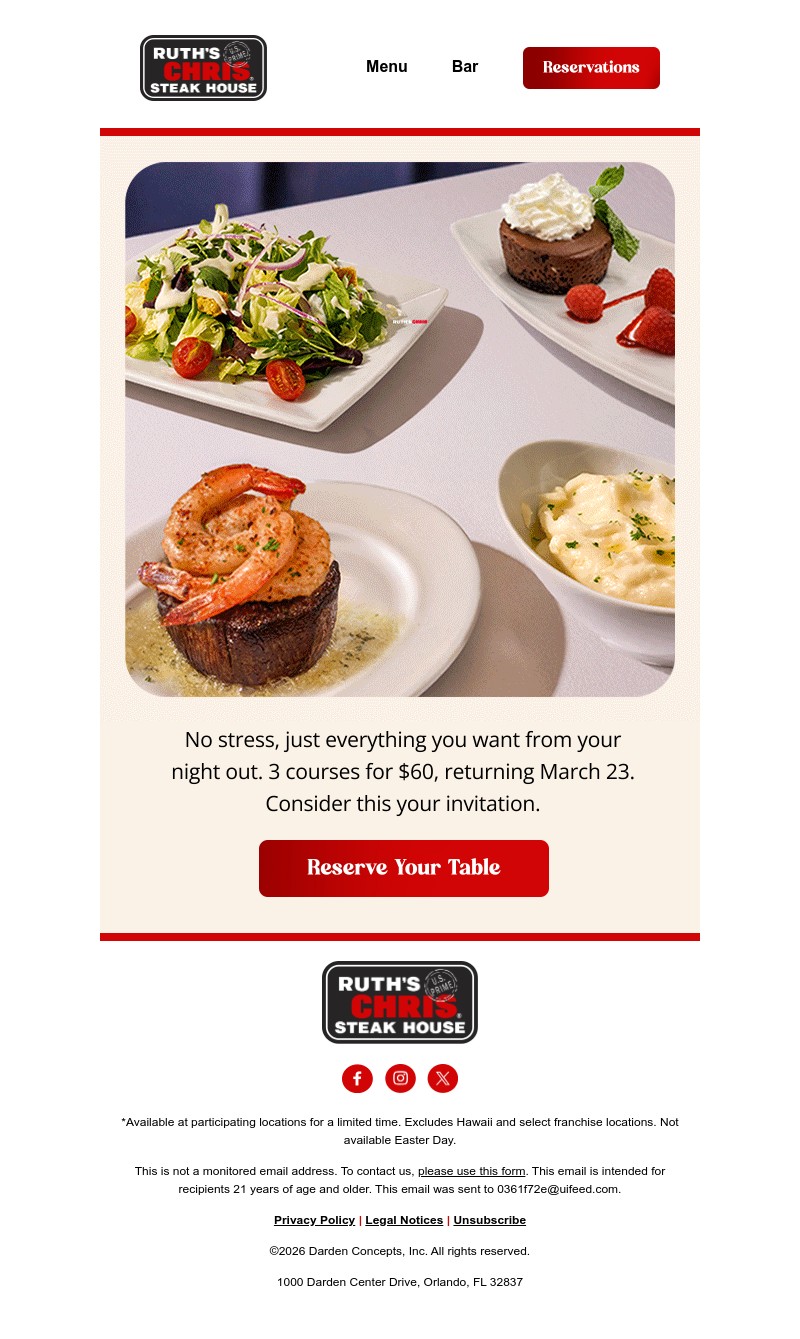Open the Instagram icon in the footer

(x=400, y=1078)
